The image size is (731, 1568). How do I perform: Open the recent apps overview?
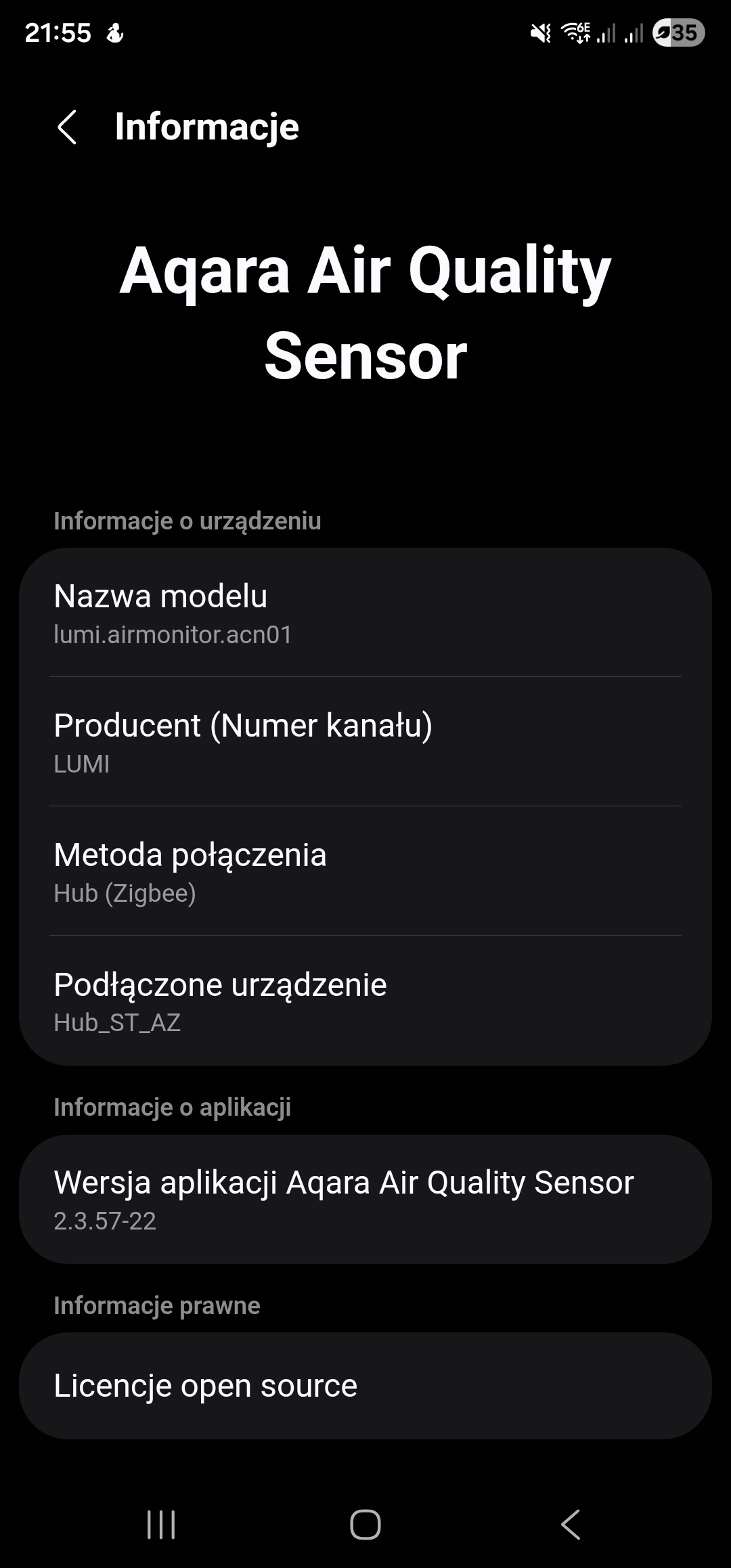161,1525
